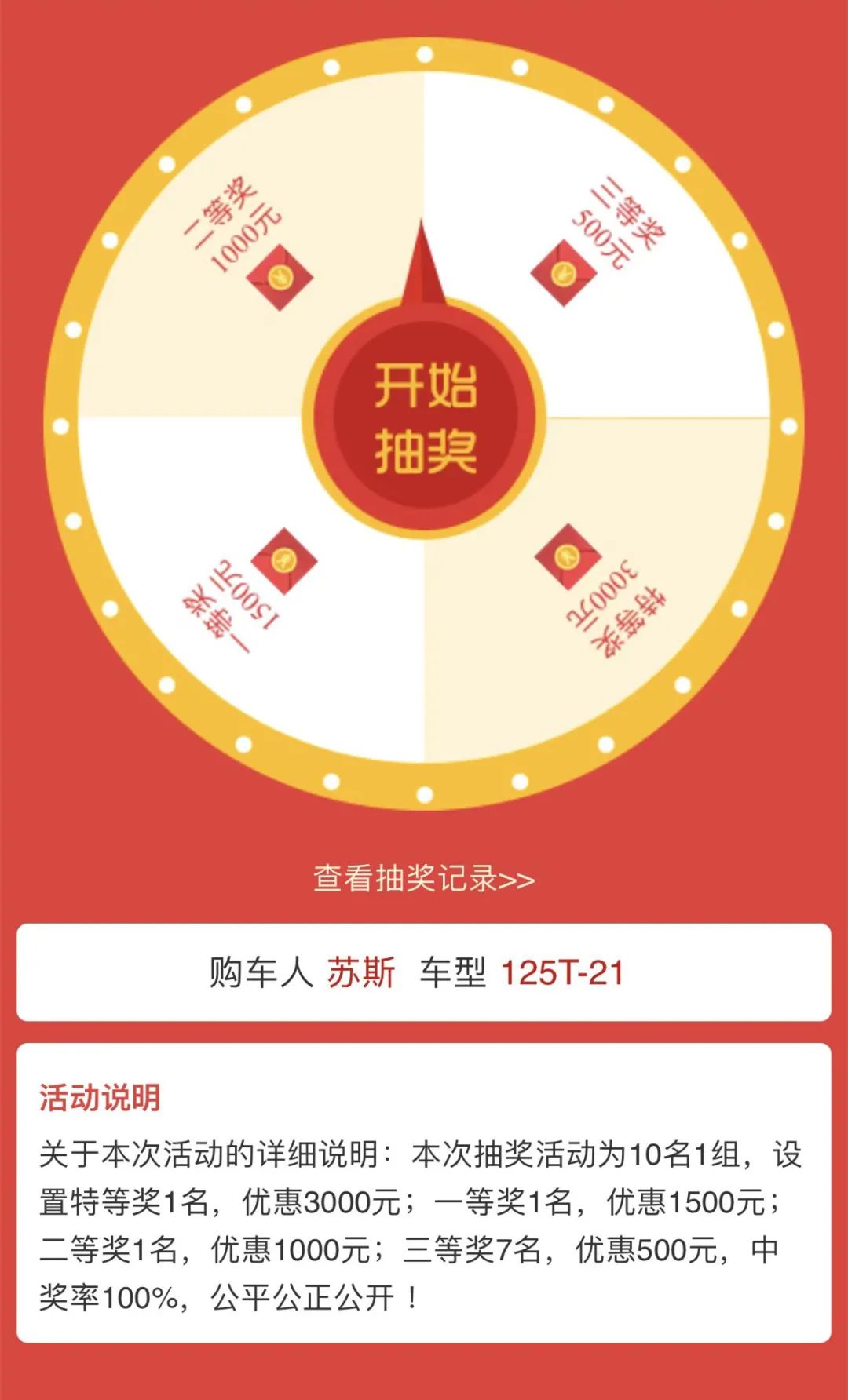Tap the 开始抽奖 button to spin
Screen dimensions: 848x1400
click(425, 420)
